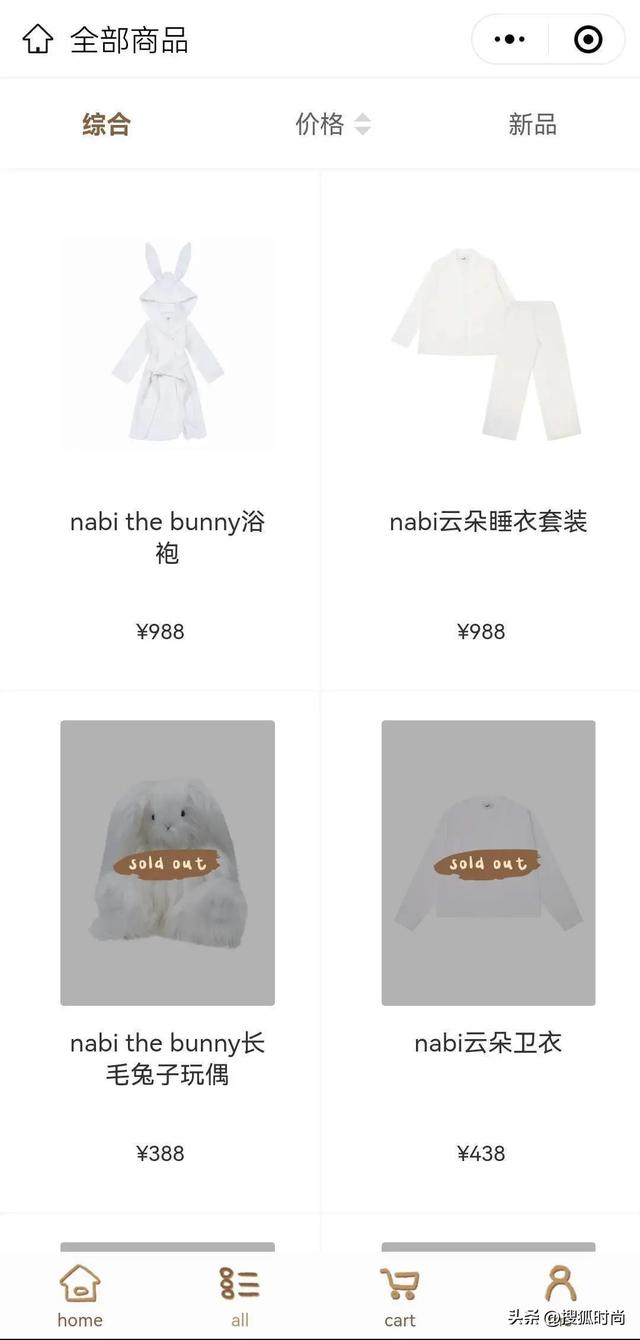The height and width of the screenshot is (1340, 640).
Task: Close the mini program with circle button
Action: [588, 40]
